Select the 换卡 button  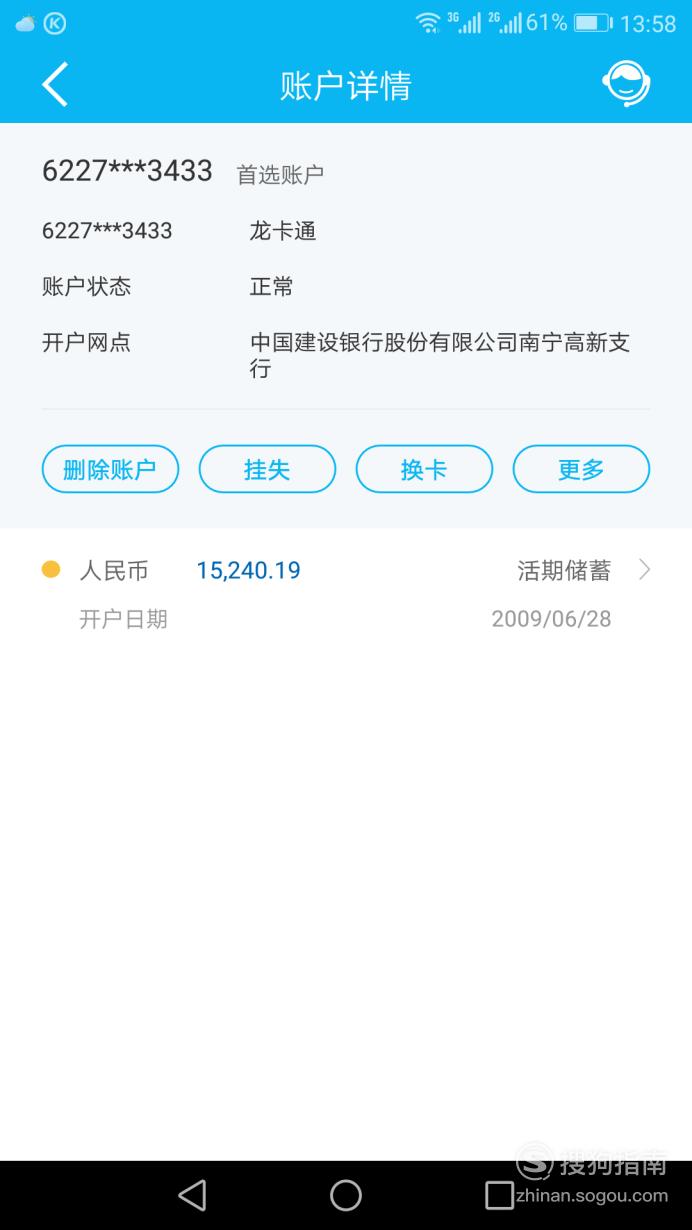(x=424, y=469)
